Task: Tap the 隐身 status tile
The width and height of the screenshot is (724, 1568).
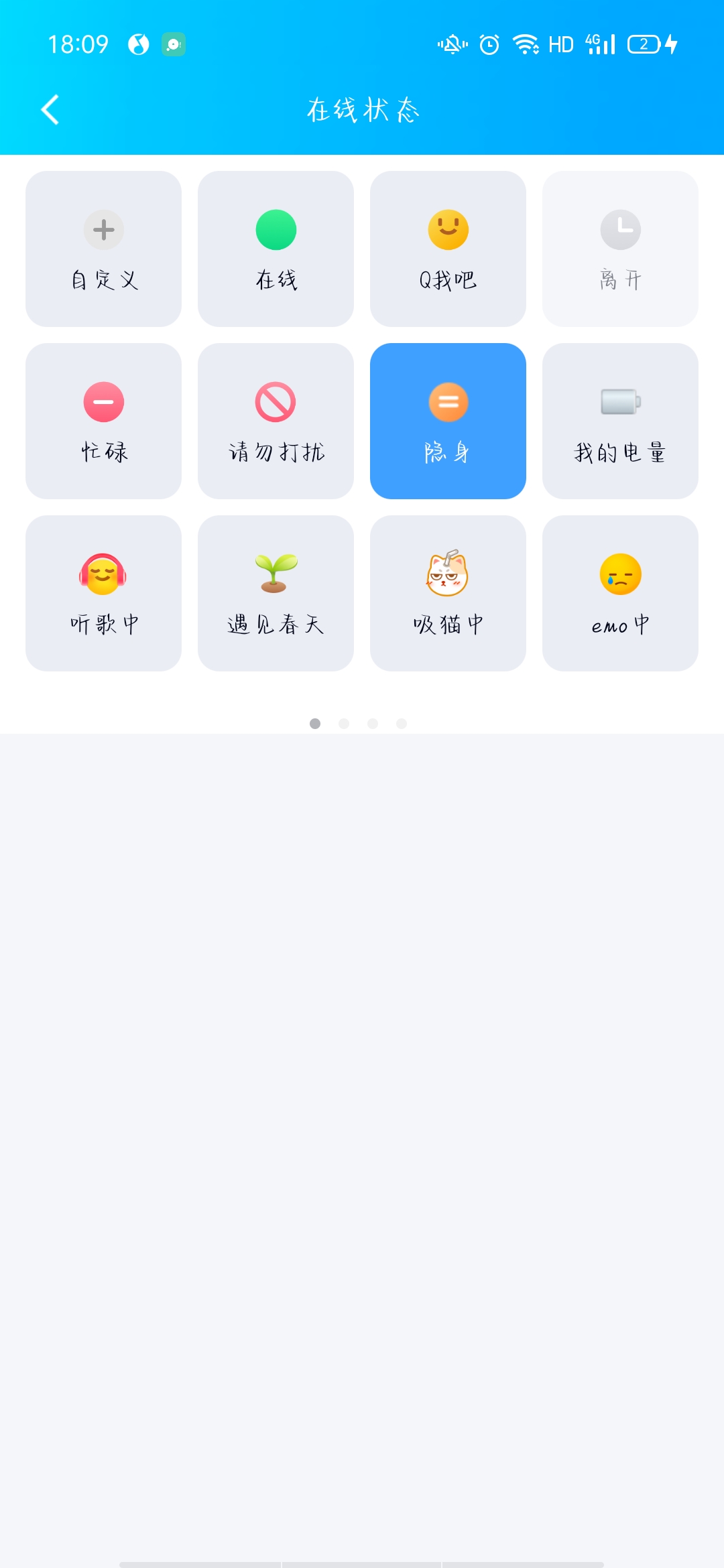Action: click(x=448, y=421)
